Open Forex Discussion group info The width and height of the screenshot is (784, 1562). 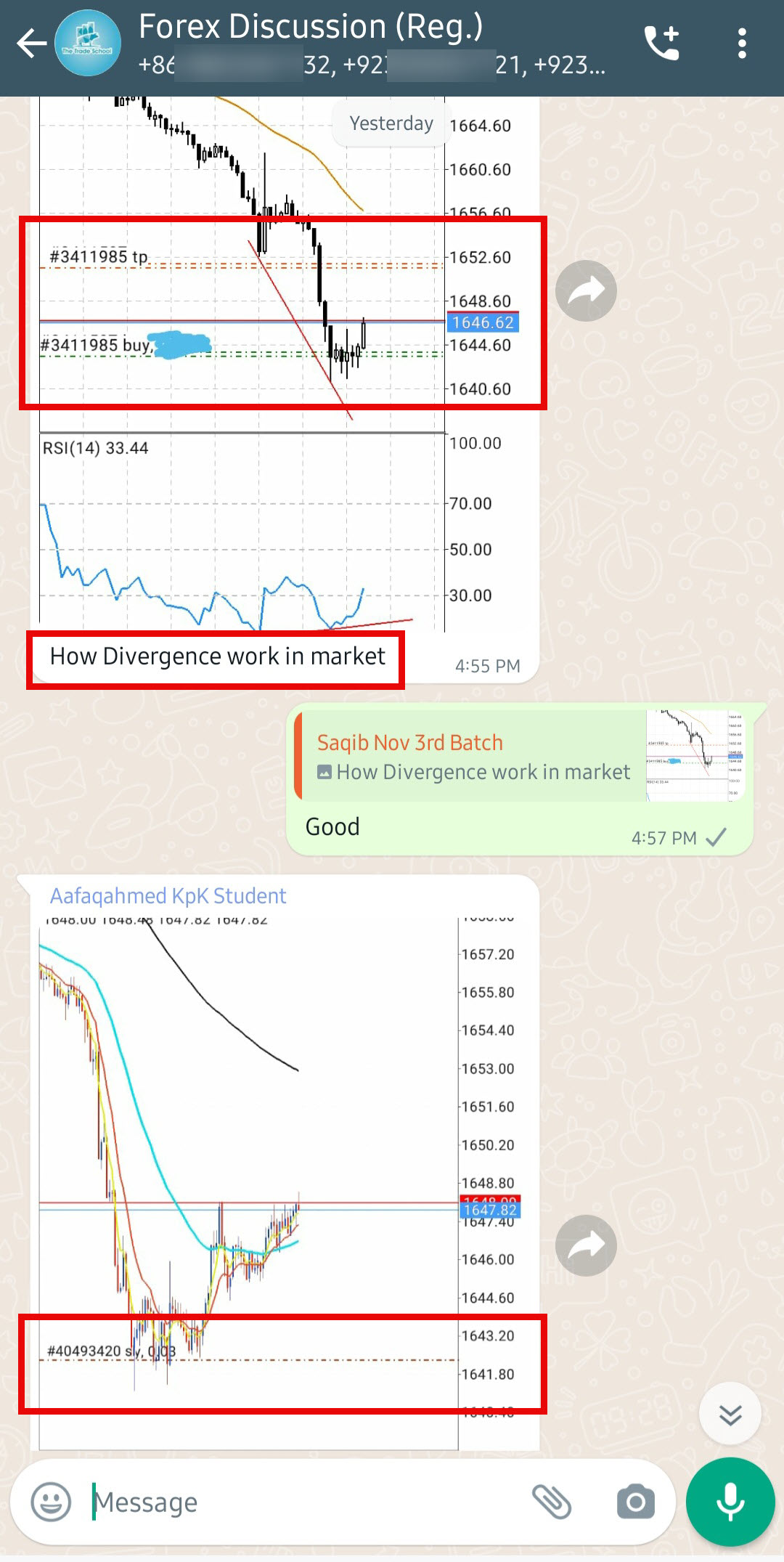(370, 44)
